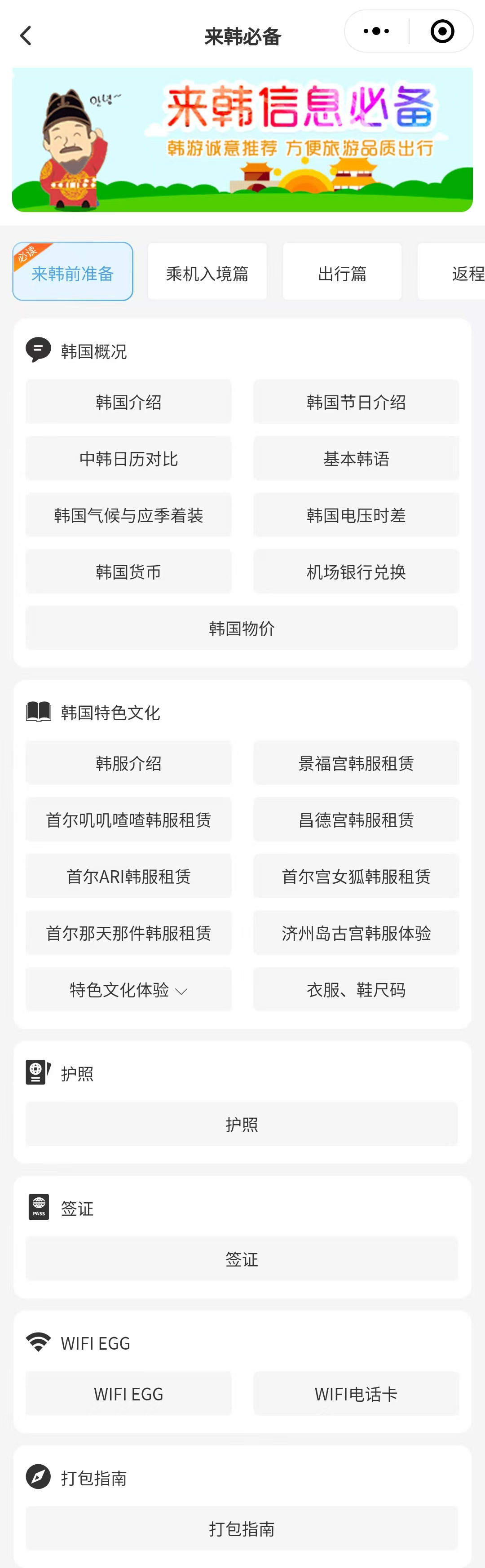Open 景福宫韩服租赁
This screenshot has height=1568, width=485.
[356, 763]
